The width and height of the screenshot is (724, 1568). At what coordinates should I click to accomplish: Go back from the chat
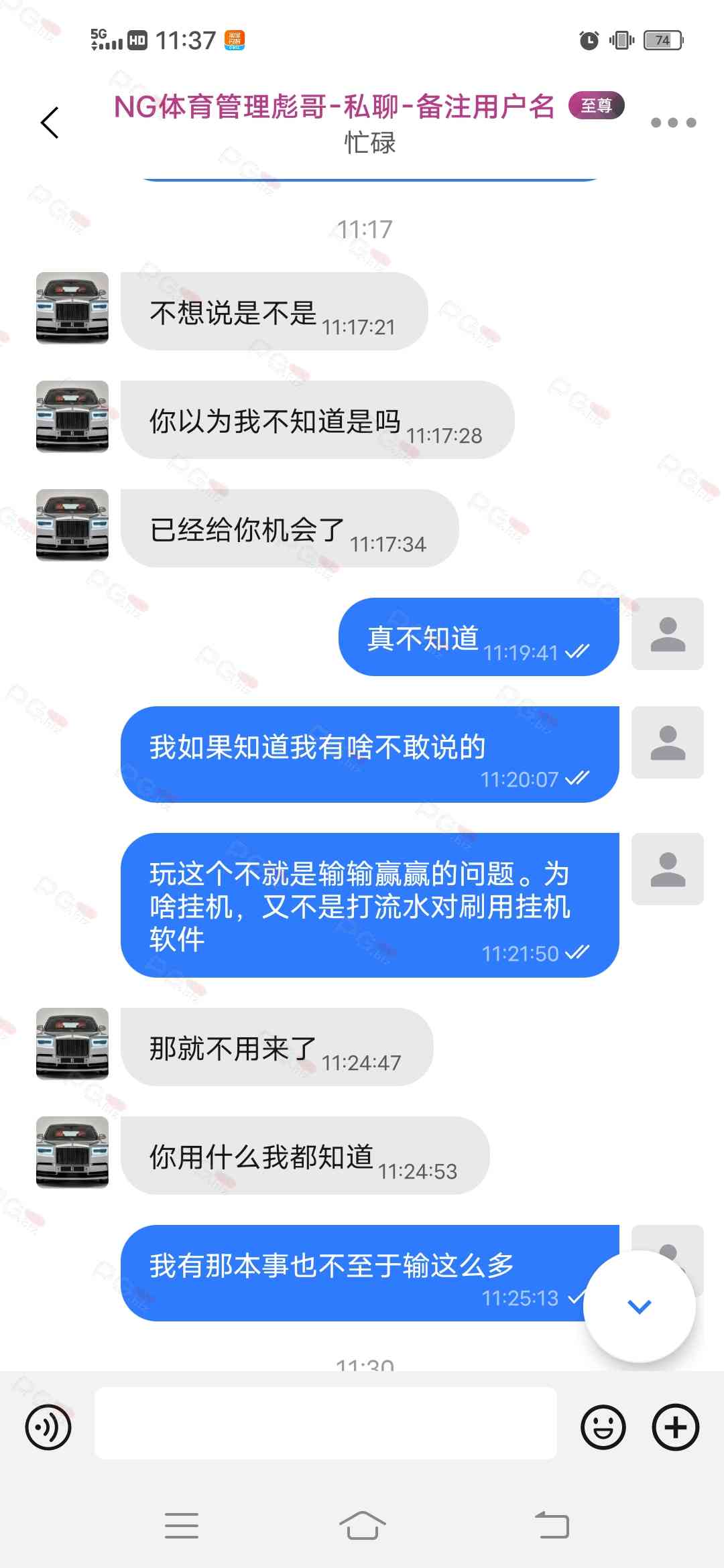tap(50, 123)
